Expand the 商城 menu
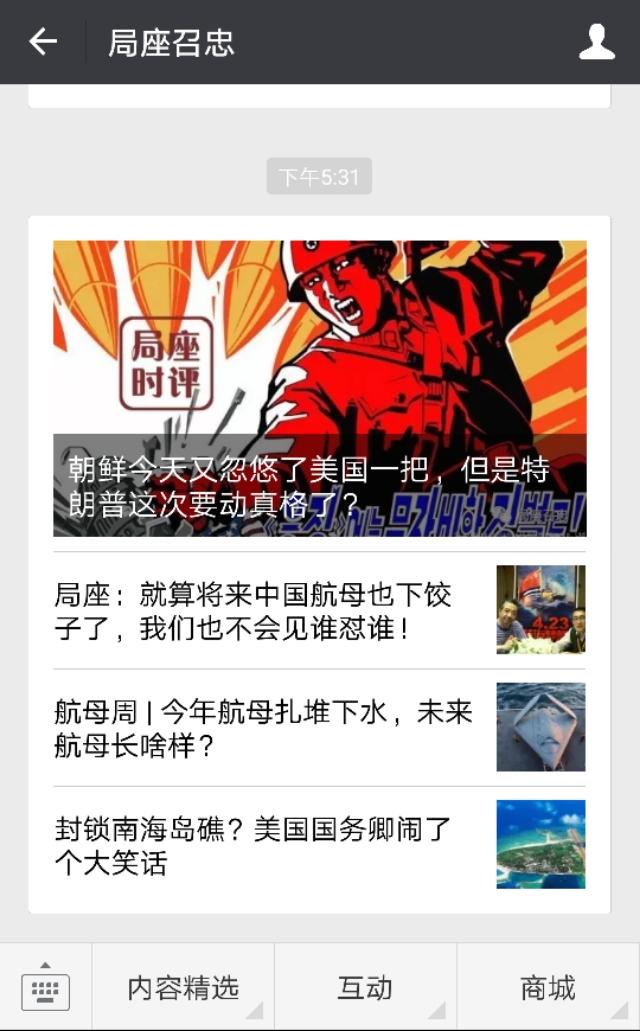The width and height of the screenshot is (640, 1031). pyautogui.click(x=548, y=987)
